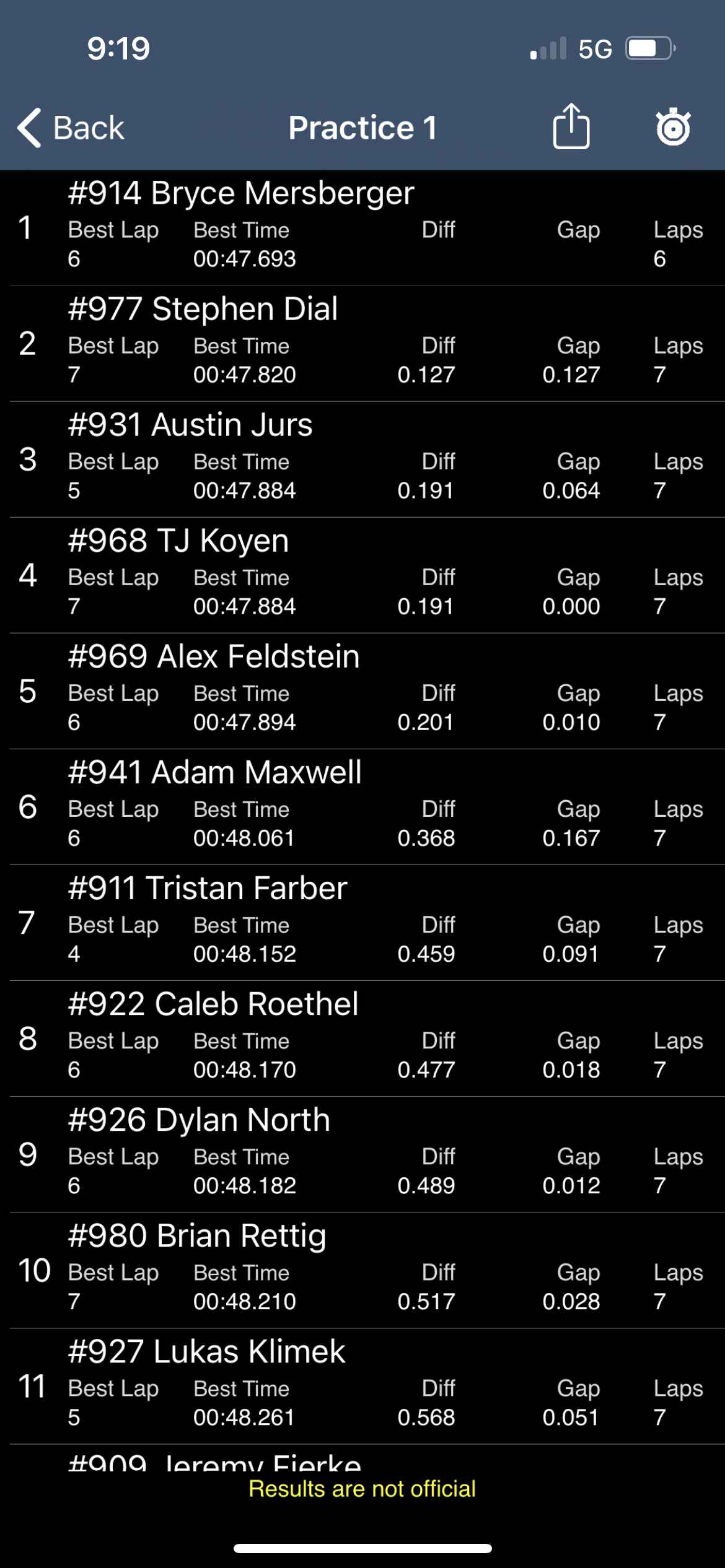Viewport: 725px width, 1568px height.
Task: Go back using the Back button
Action: tap(71, 128)
